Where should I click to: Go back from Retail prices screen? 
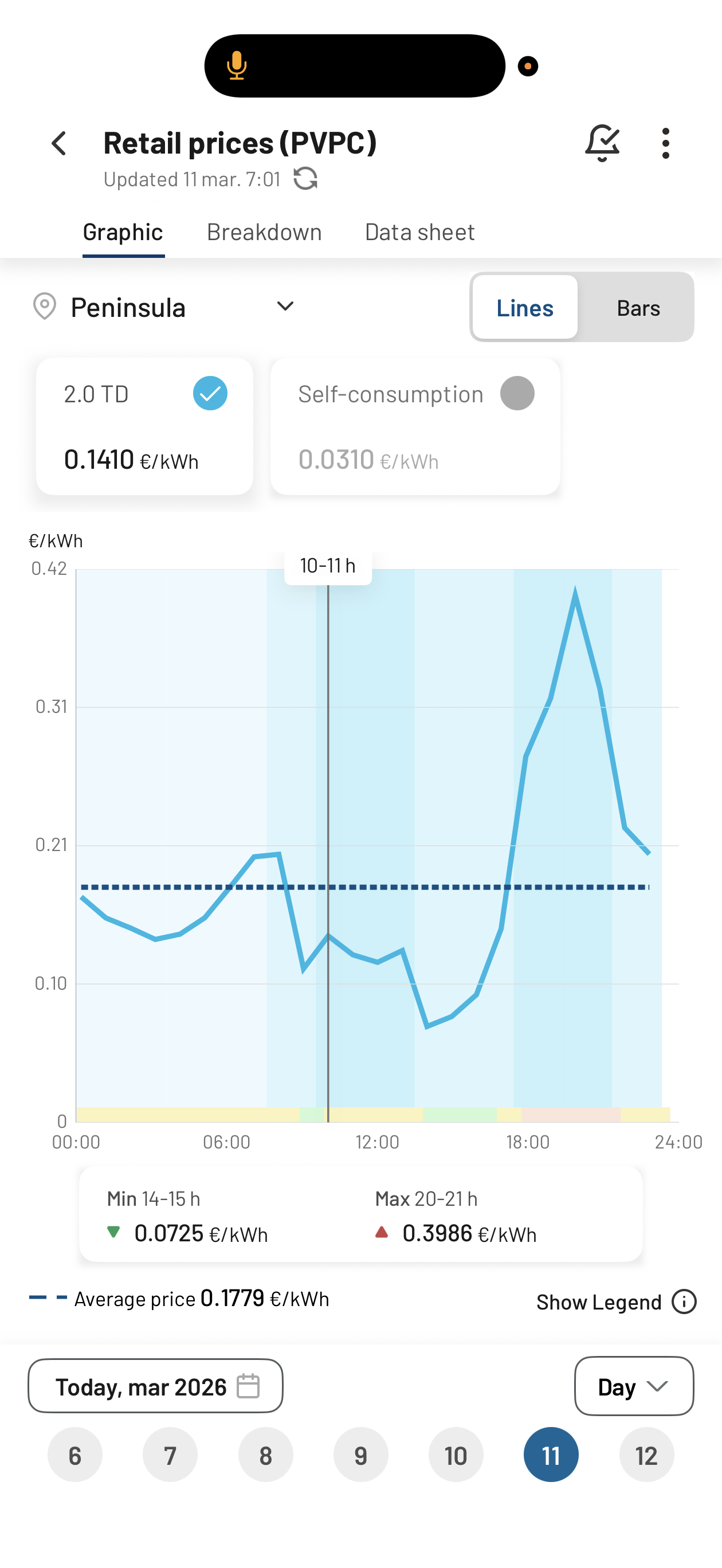tap(59, 144)
